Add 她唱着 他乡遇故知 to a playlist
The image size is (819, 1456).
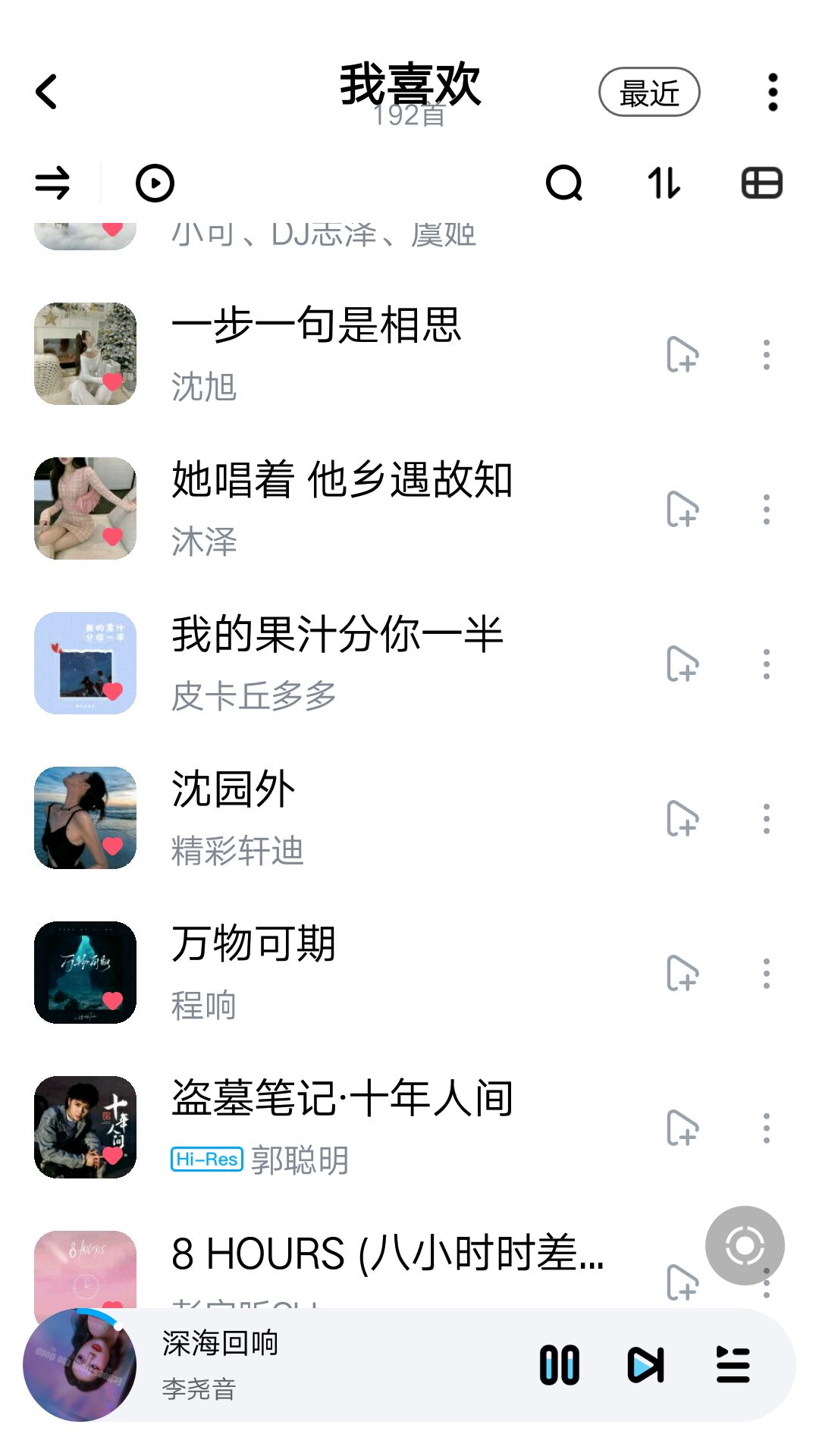tap(682, 509)
